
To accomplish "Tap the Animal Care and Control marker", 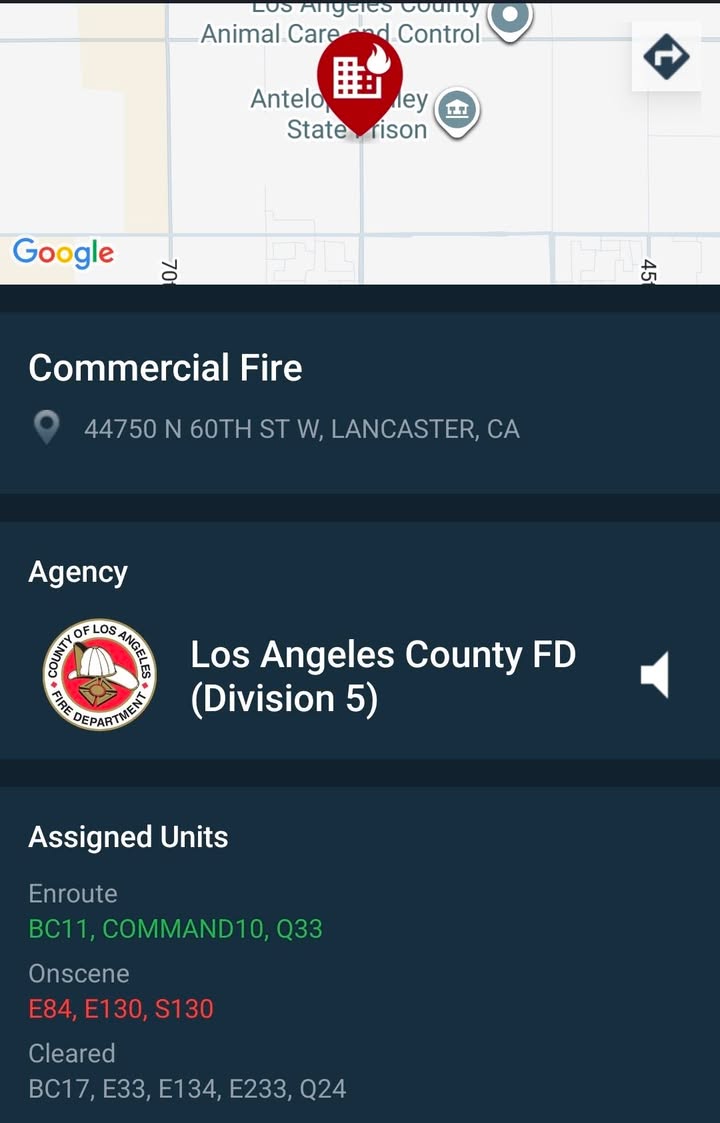I will click(x=509, y=19).
